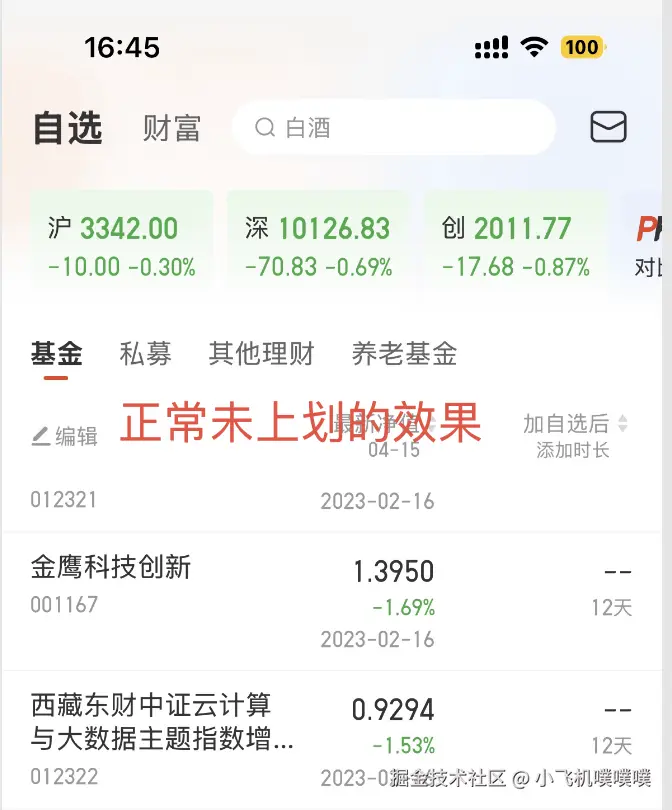The height and width of the screenshot is (810, 672).
Task: Switch to the 财富 tab
Action: tap(171, 128)
